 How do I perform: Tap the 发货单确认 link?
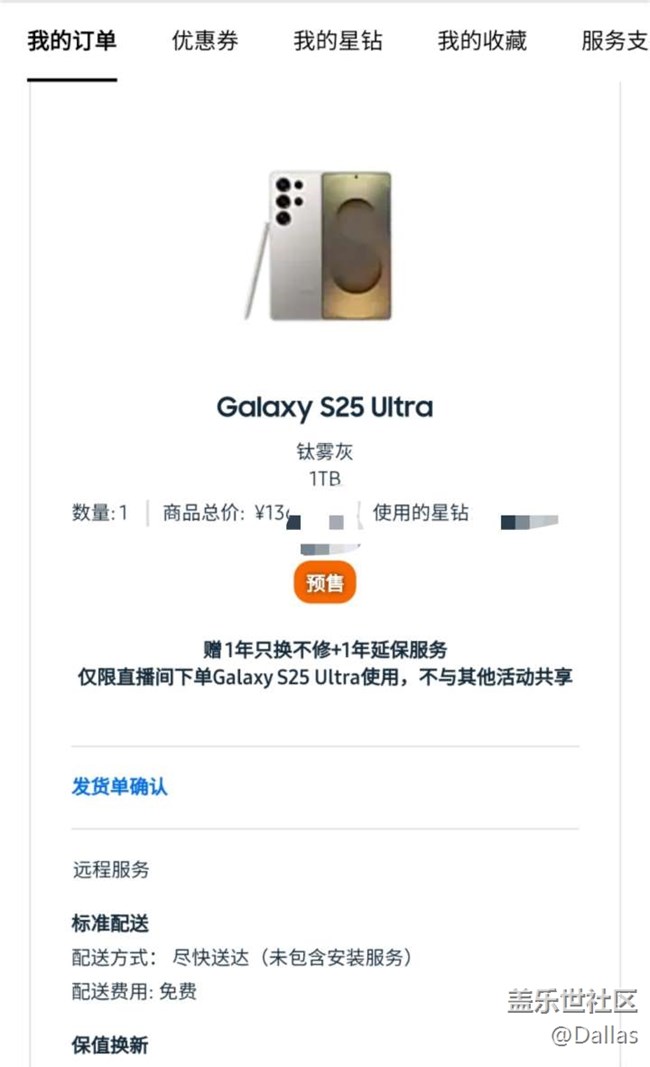(x=120, y=787)
